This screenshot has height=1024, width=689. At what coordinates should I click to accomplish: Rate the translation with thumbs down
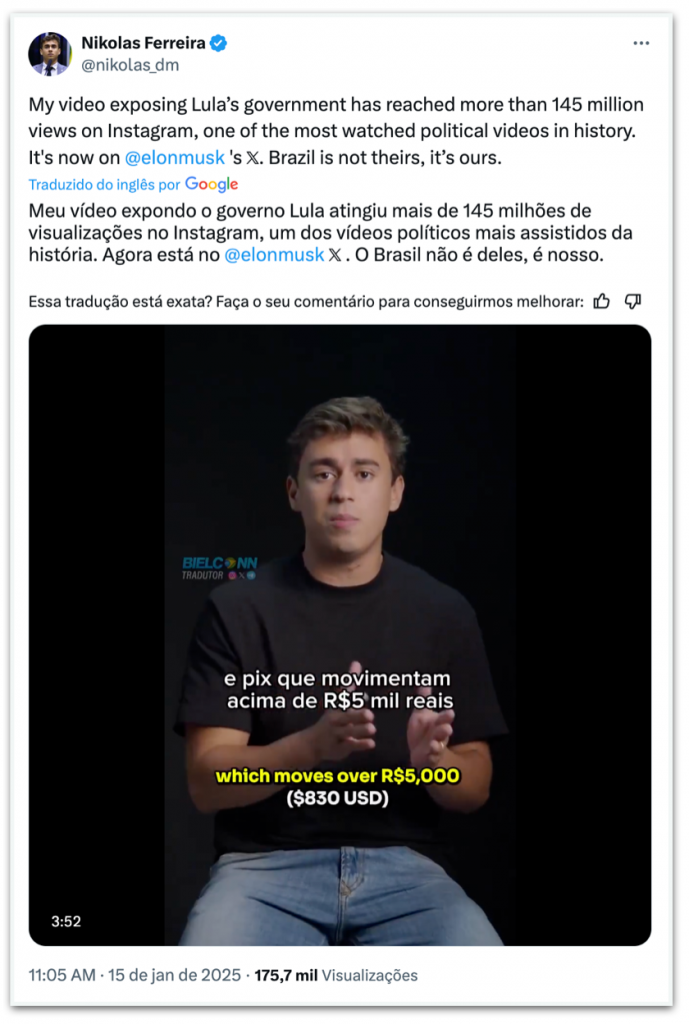pyautogui.click(x=633, y=301)
